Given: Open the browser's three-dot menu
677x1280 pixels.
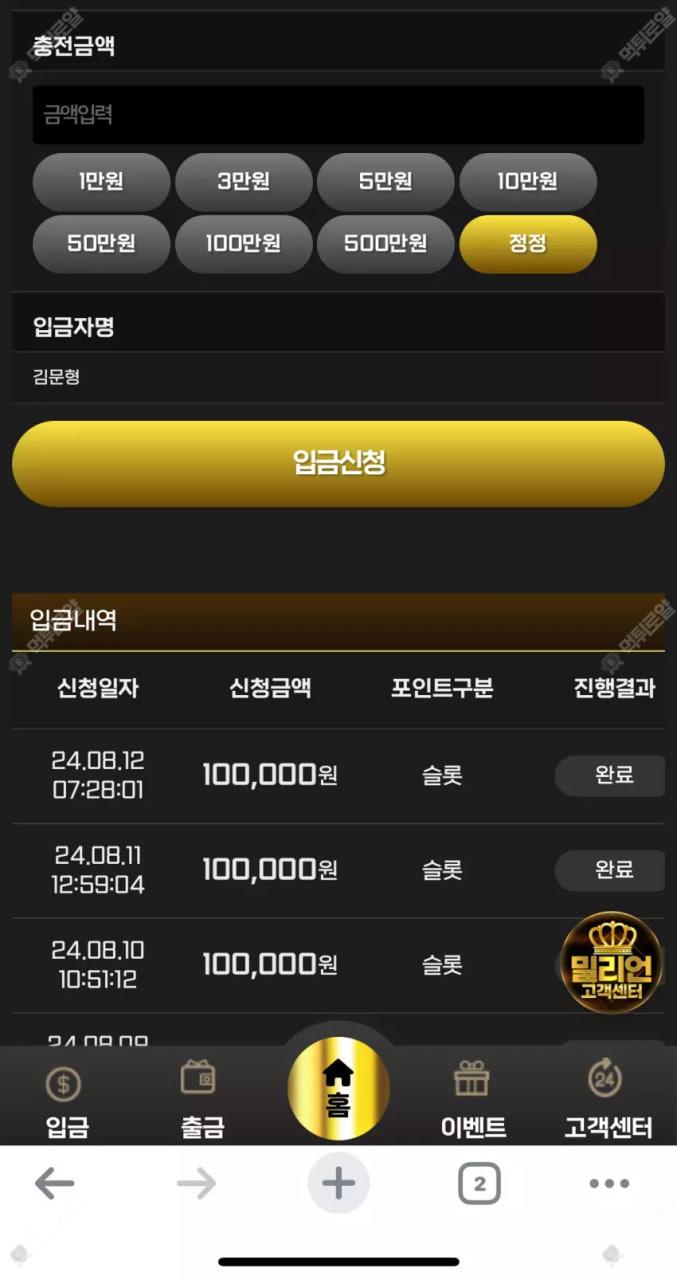Looking at the screenshot, I should 609,1185.
